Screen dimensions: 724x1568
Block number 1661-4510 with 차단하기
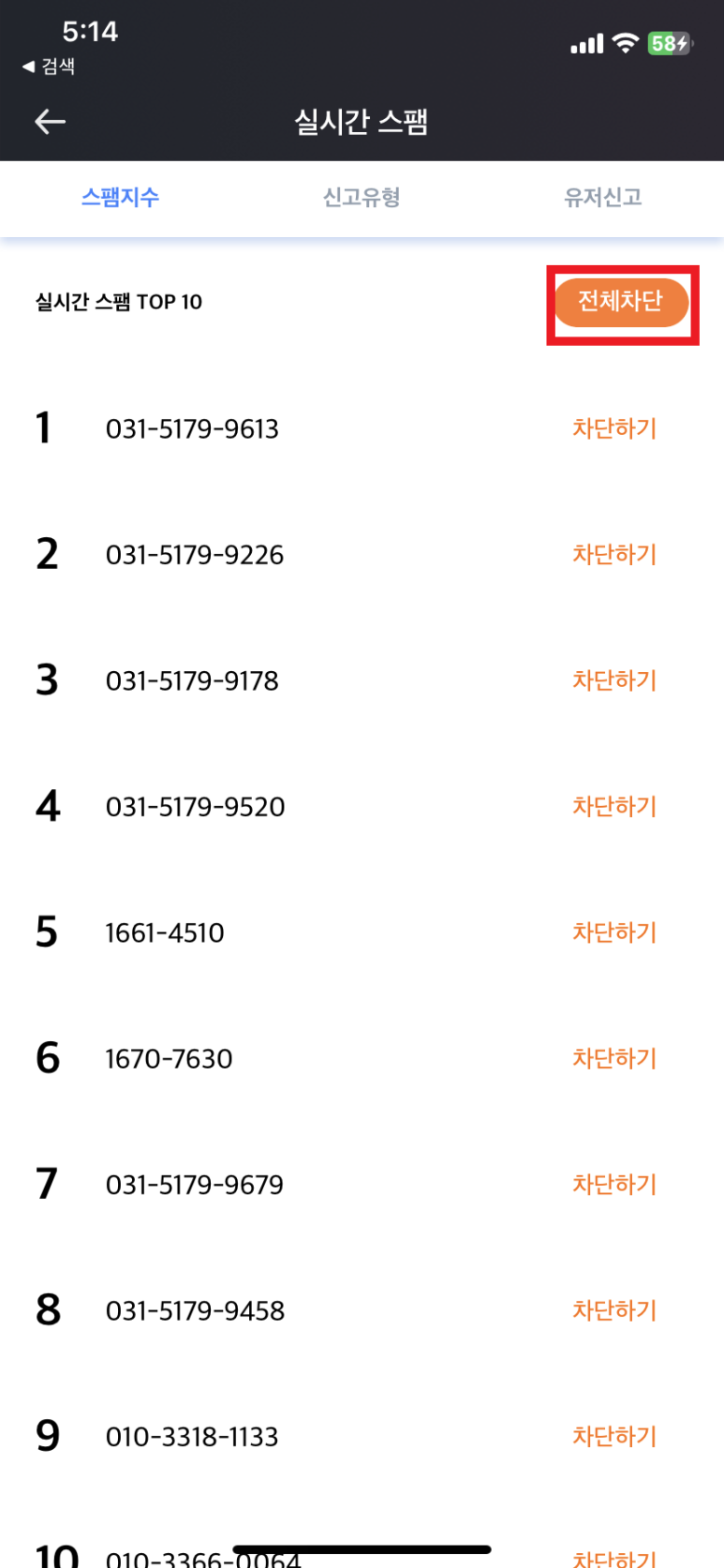click(x=614, y=933)
